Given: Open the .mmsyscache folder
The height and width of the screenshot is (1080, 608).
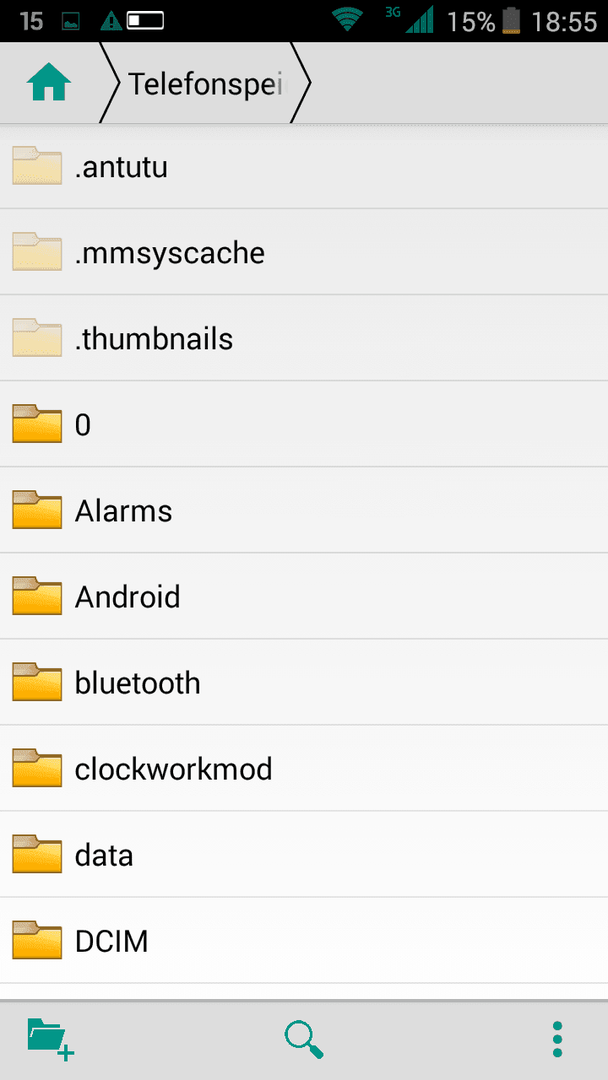Looking at the screenshot, I should [x=169, y=253].
